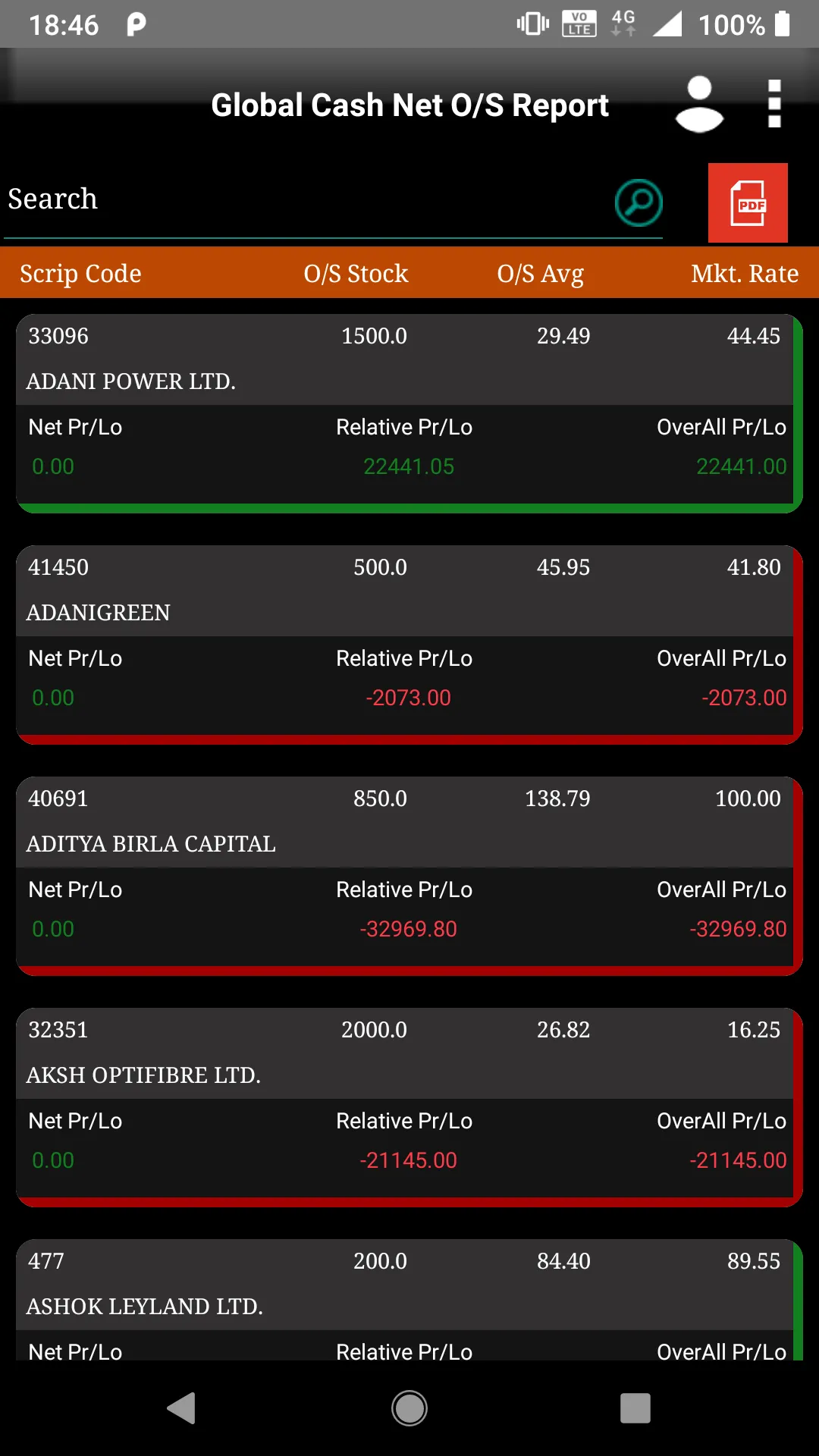This screenshot has width=819, height=1456.
Task: Sort by the Mkt. Rate column
Action: coord(745,273)
